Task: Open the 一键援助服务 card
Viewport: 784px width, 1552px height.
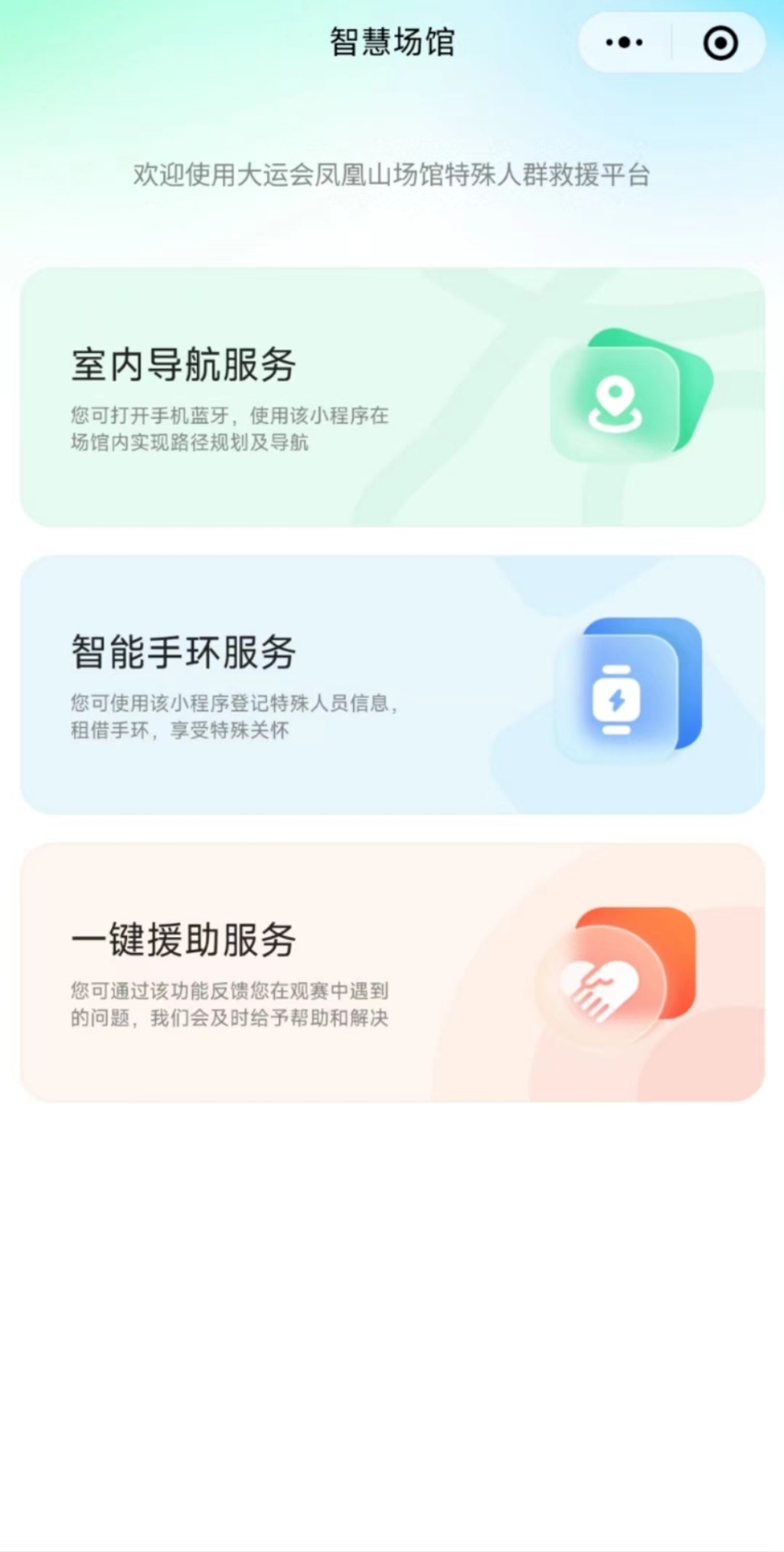Action: click(x=392, y=971)
